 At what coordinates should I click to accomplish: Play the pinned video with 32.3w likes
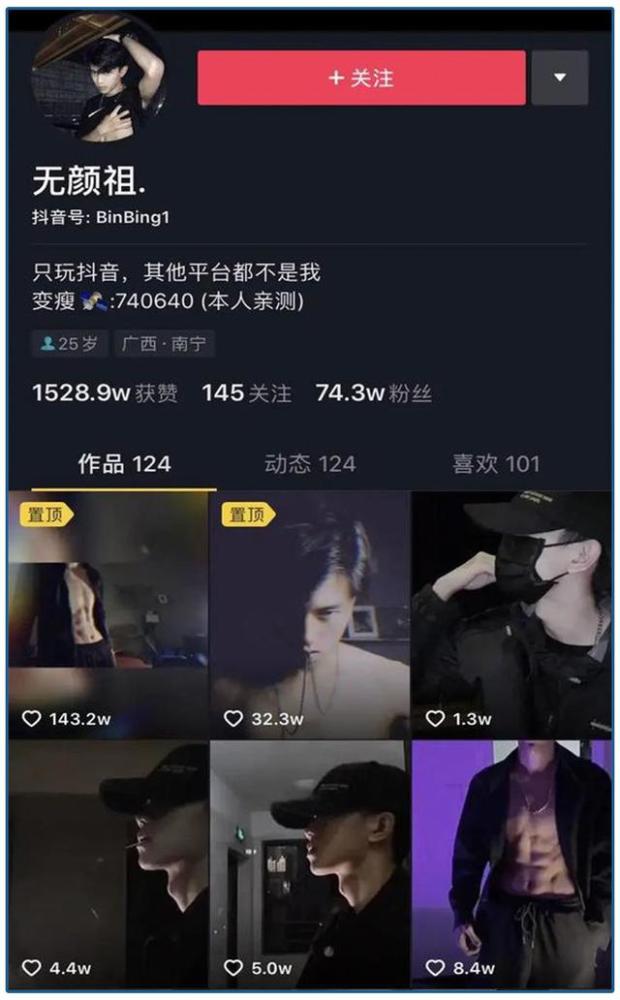[310, 615]
